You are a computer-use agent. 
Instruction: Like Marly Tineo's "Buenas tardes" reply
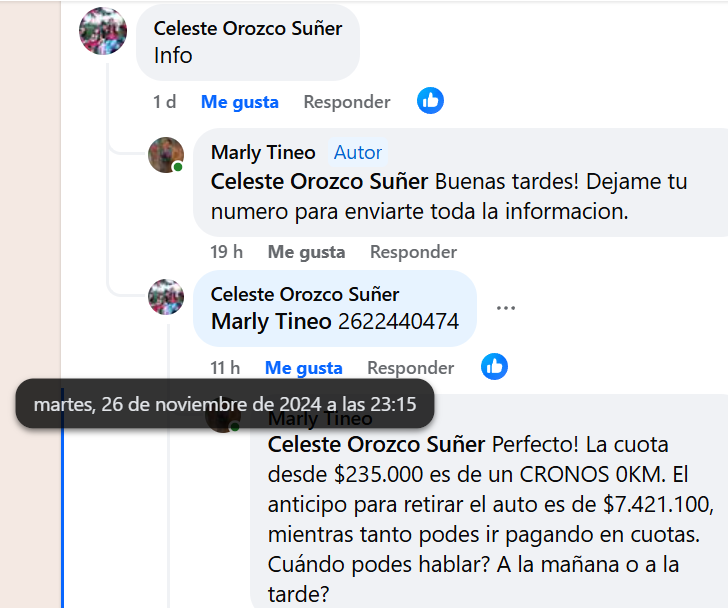pos(306,252)
